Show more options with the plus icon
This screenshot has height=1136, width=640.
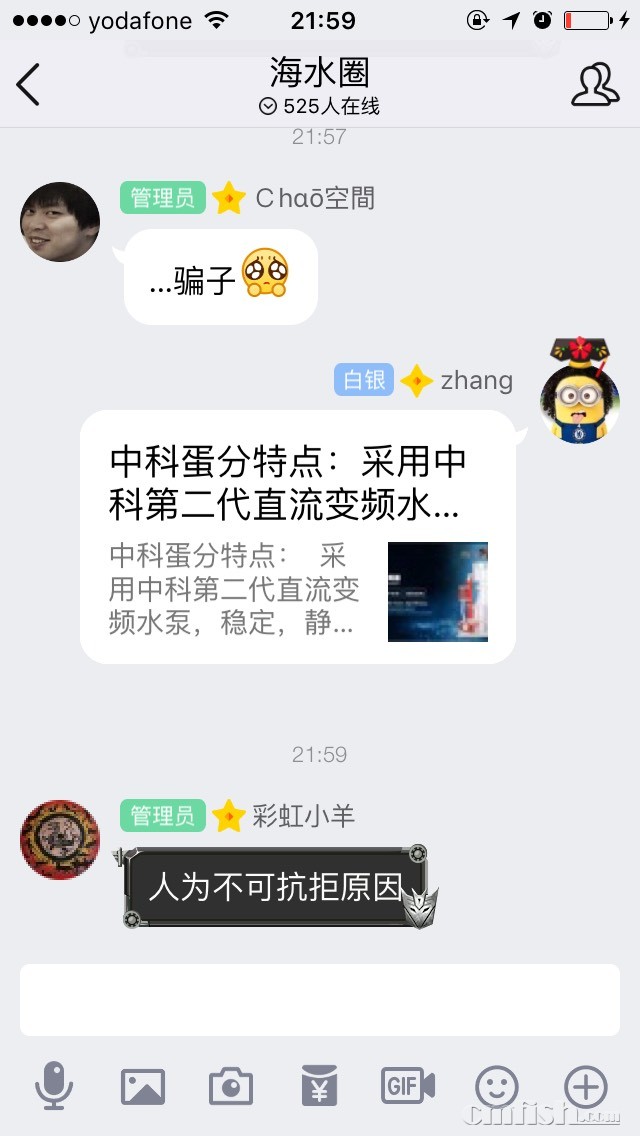(585, 1086)
